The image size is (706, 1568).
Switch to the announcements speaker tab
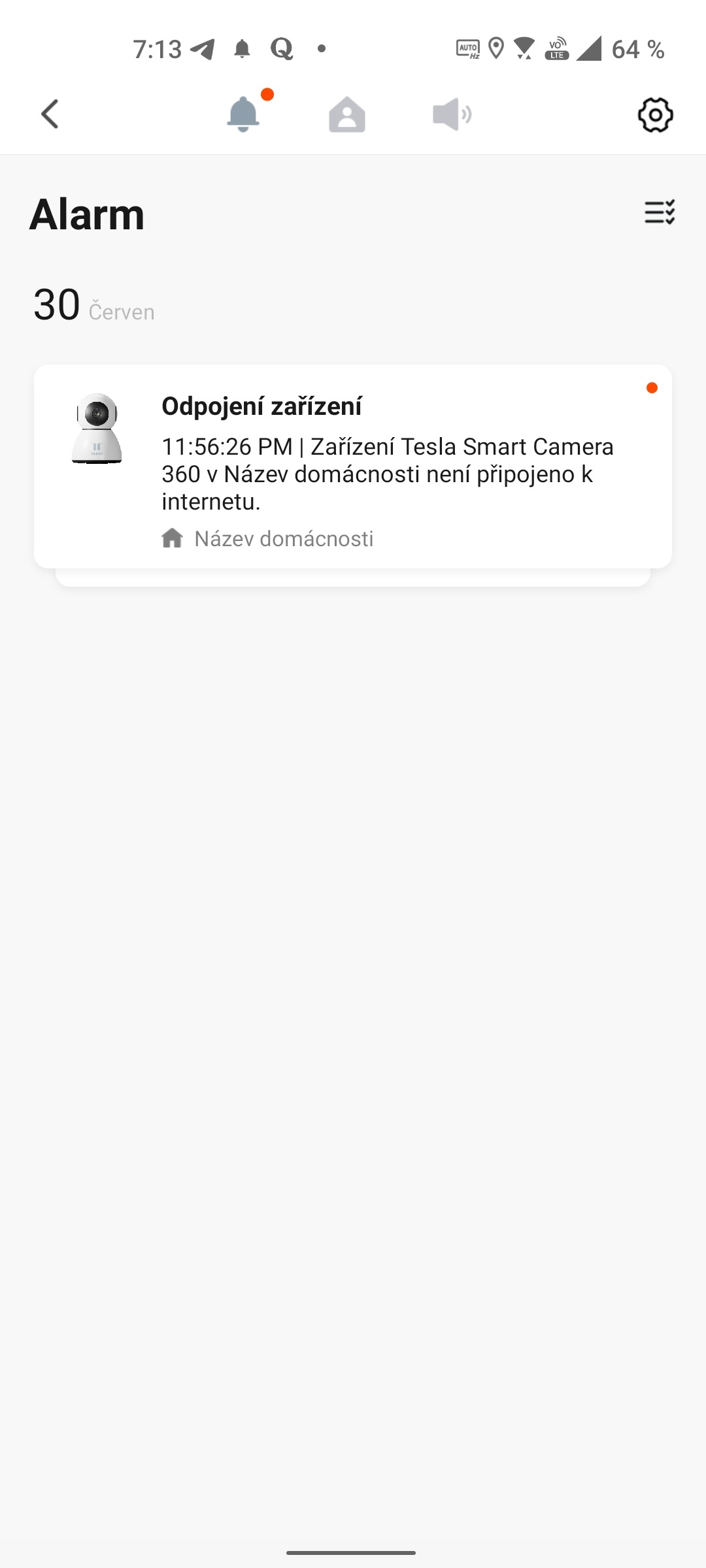[x=452, y=115]
